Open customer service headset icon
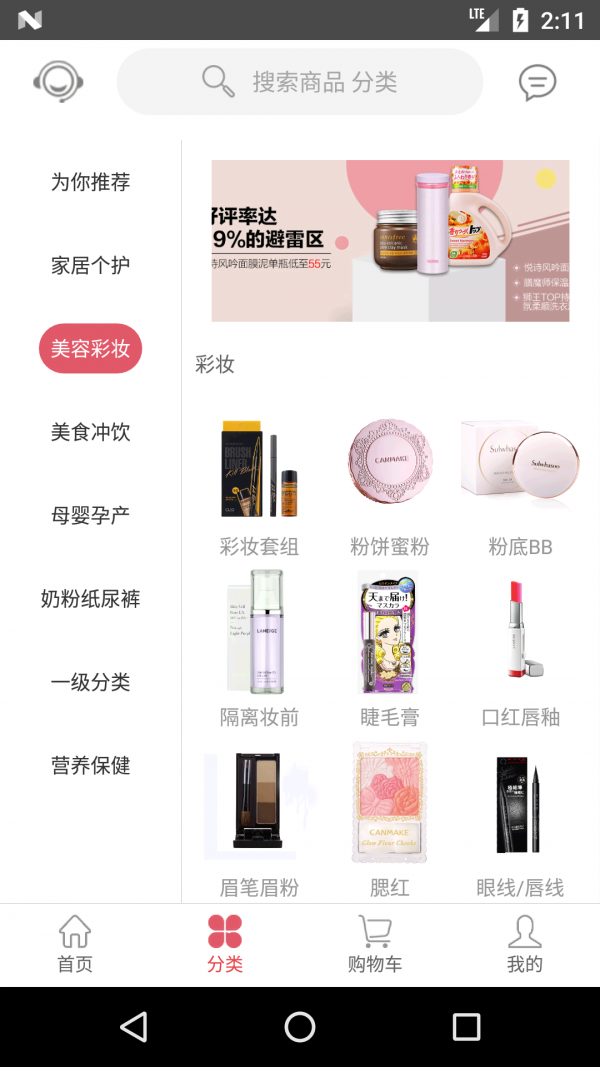Image resolution: width=600 pixels, height=1067 pixels. (x=58, y=81)
